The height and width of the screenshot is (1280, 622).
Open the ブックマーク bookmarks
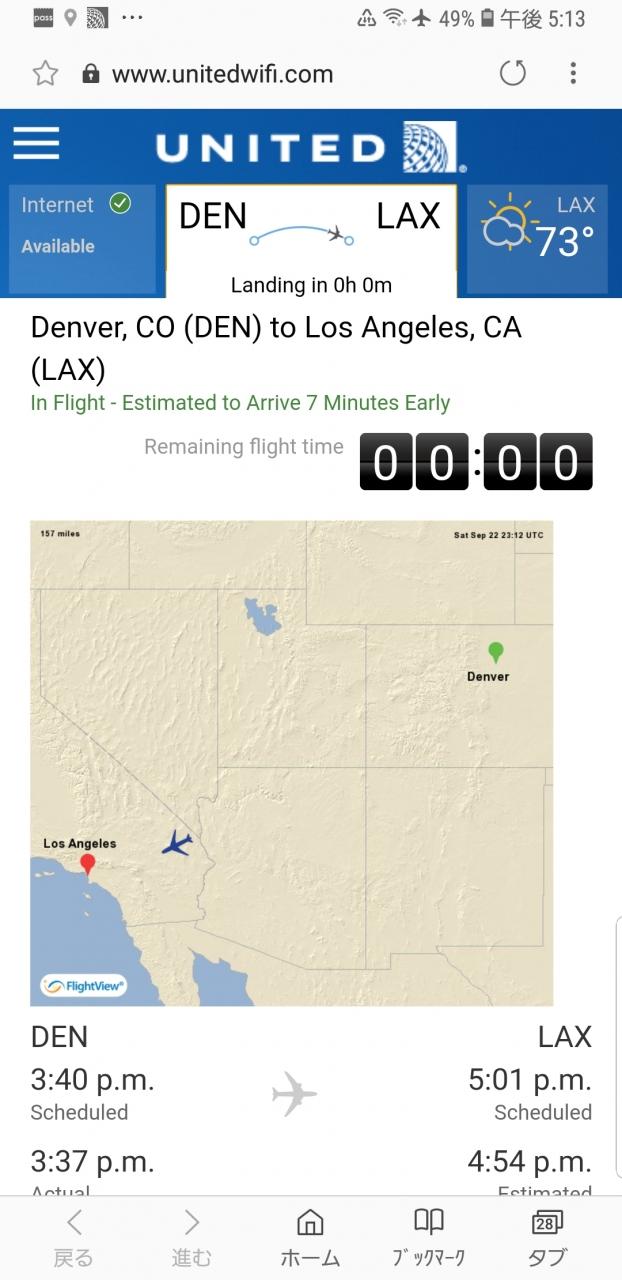[428, 1236]
